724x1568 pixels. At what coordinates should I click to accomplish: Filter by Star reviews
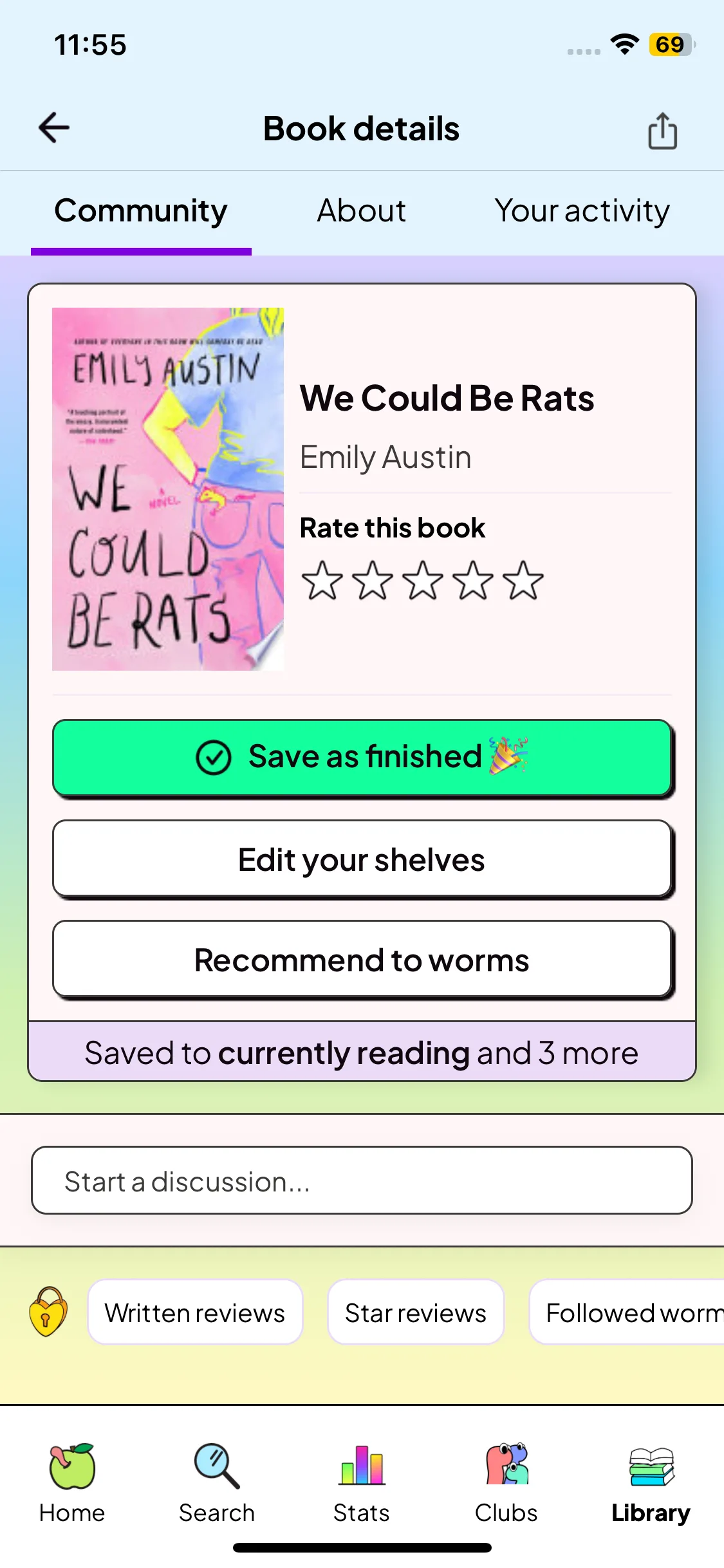[416, 1312]
